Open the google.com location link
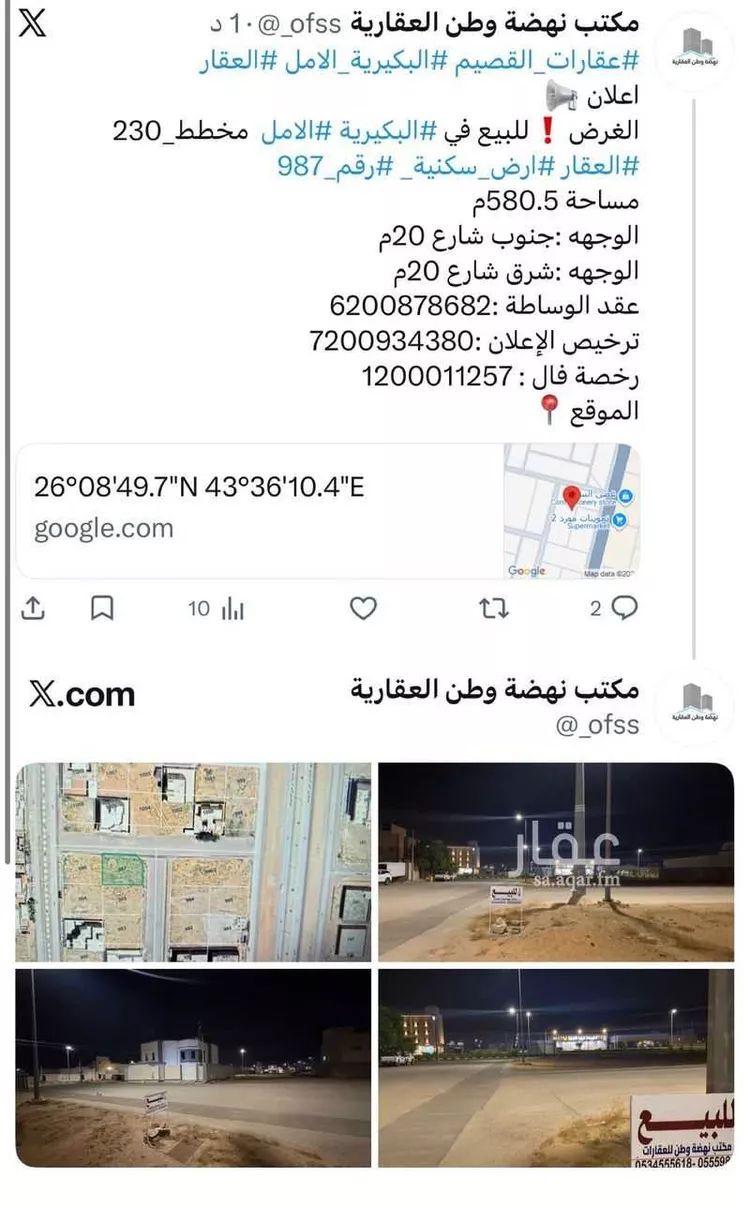Image resolution: width=750 pixels, height=1207 pixels. pyautogui.click(x=103, y=527)
